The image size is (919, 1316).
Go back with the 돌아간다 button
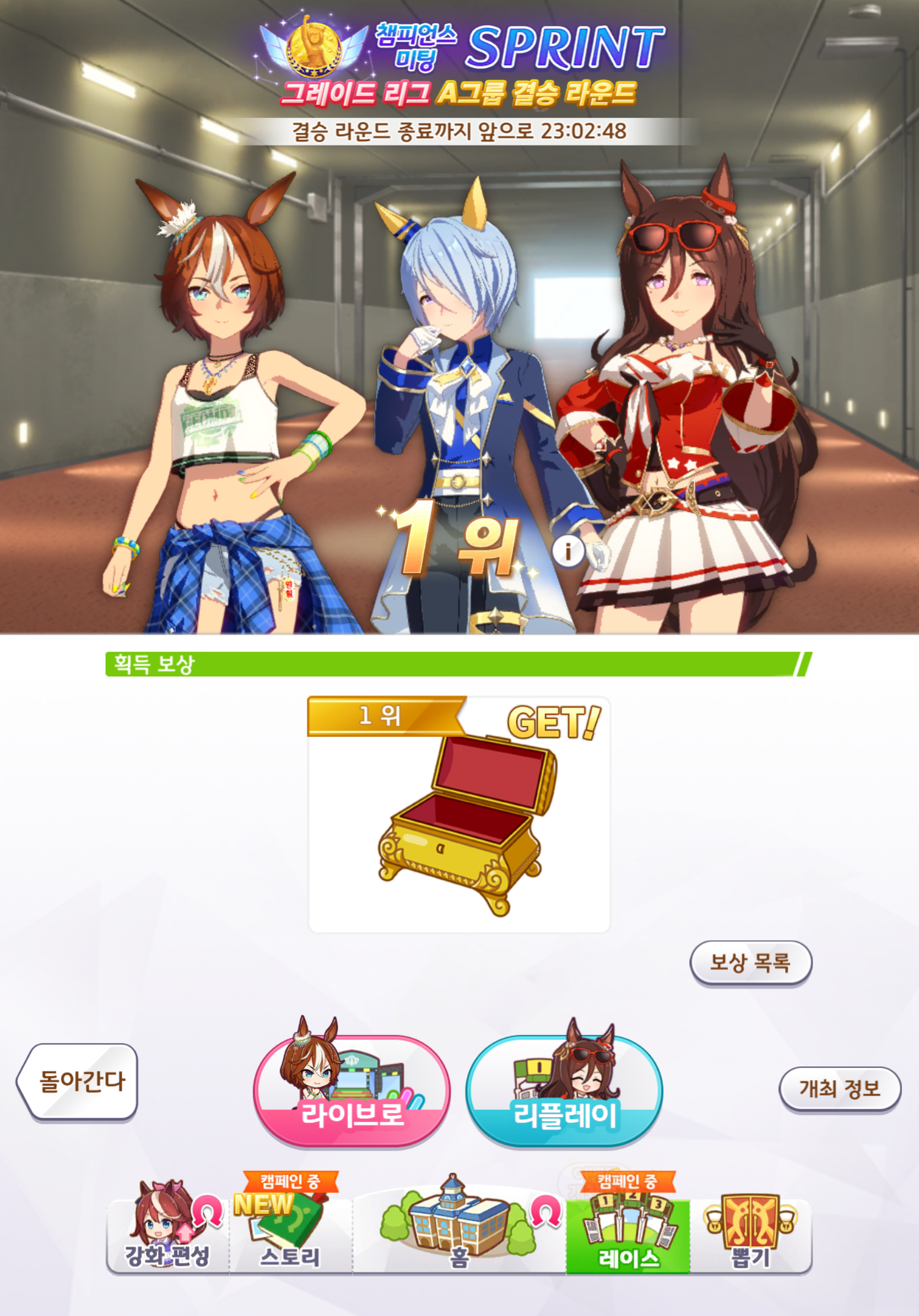click(78, 1081)
